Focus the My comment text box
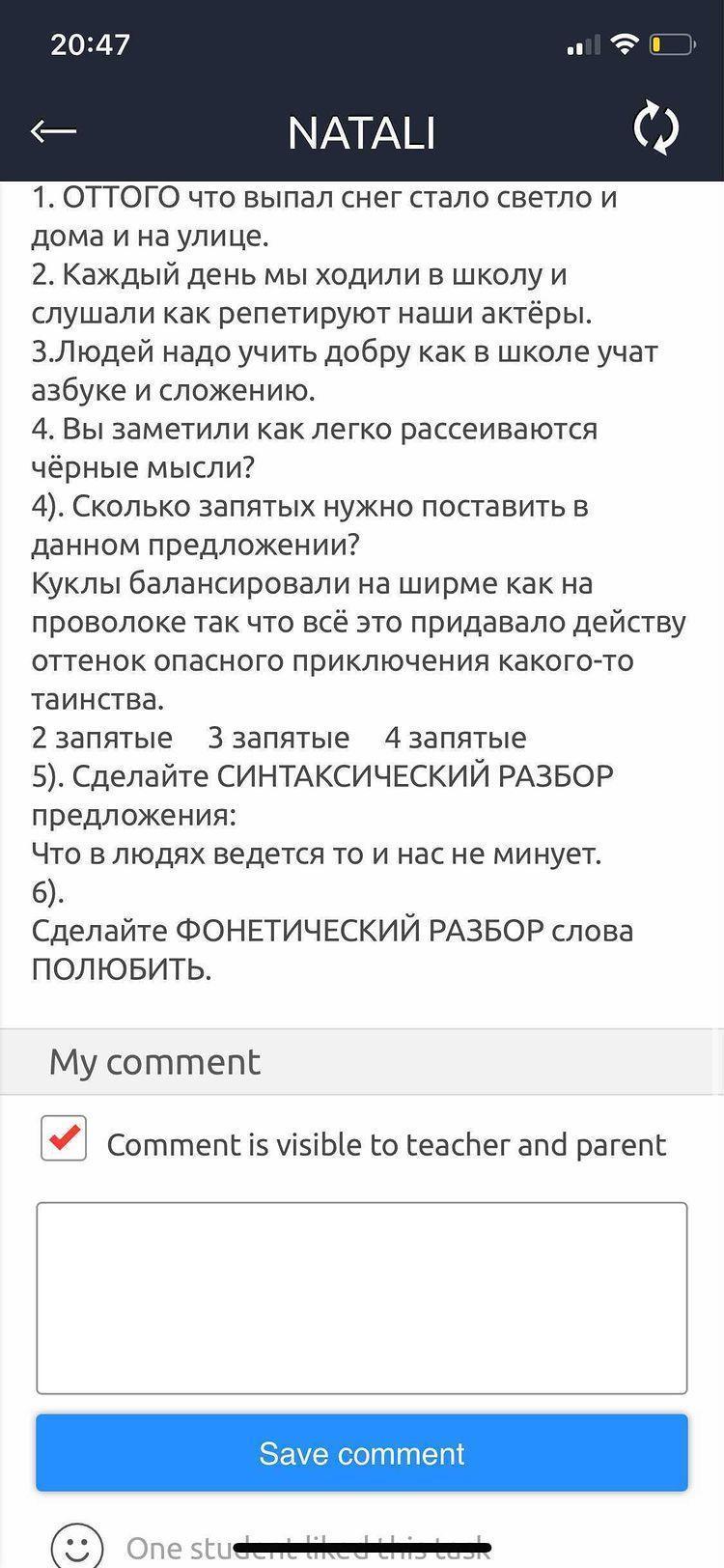 pos(362,1298)
